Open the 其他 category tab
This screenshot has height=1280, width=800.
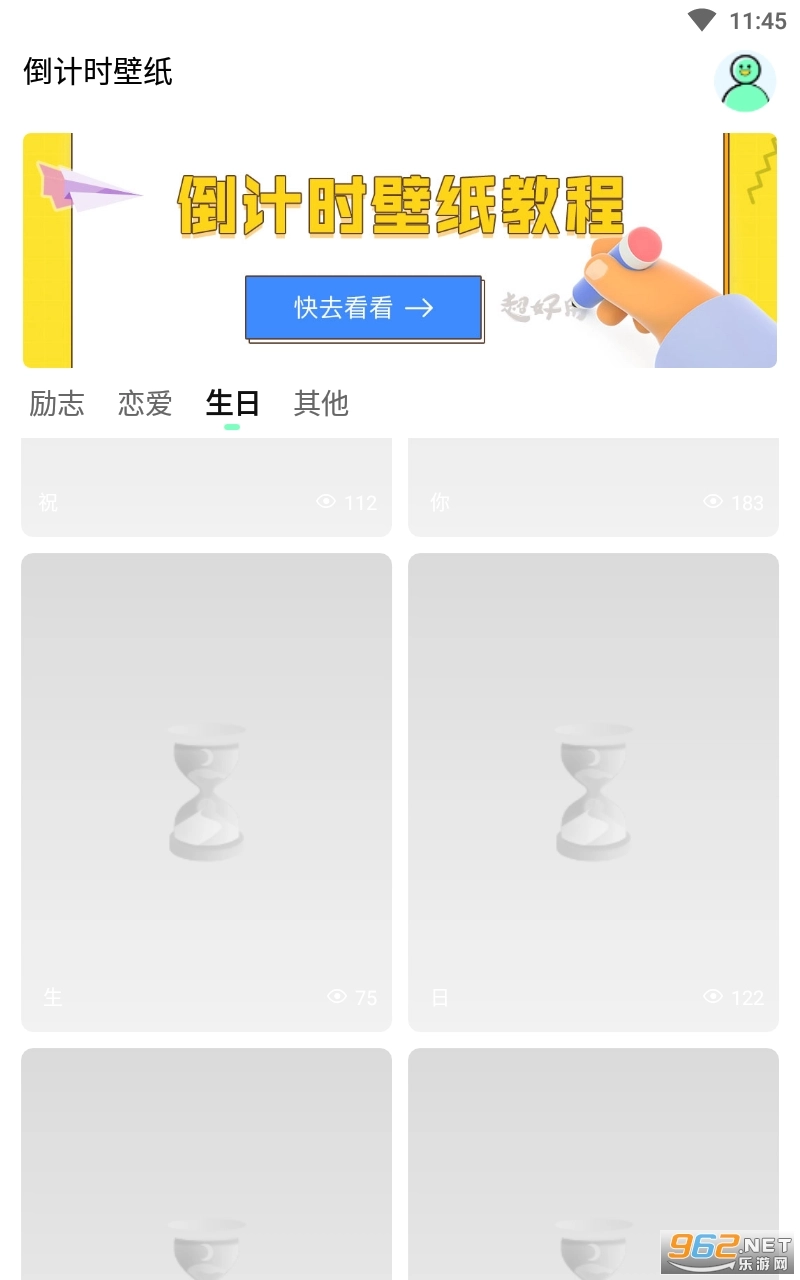[321, 404]
